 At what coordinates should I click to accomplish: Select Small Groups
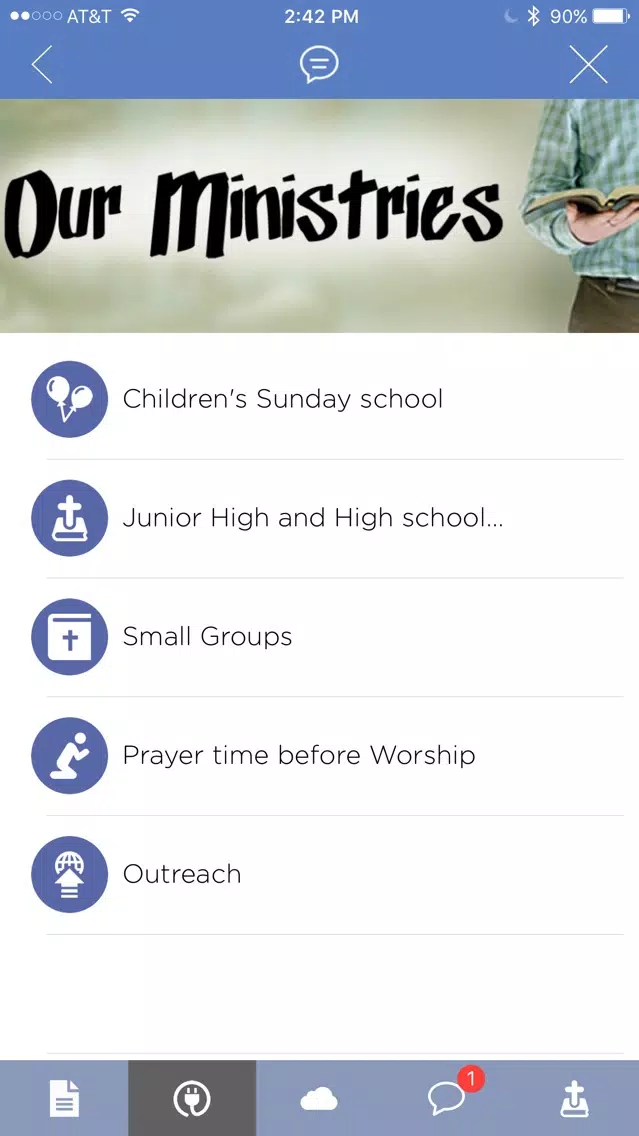coord(320,637)
